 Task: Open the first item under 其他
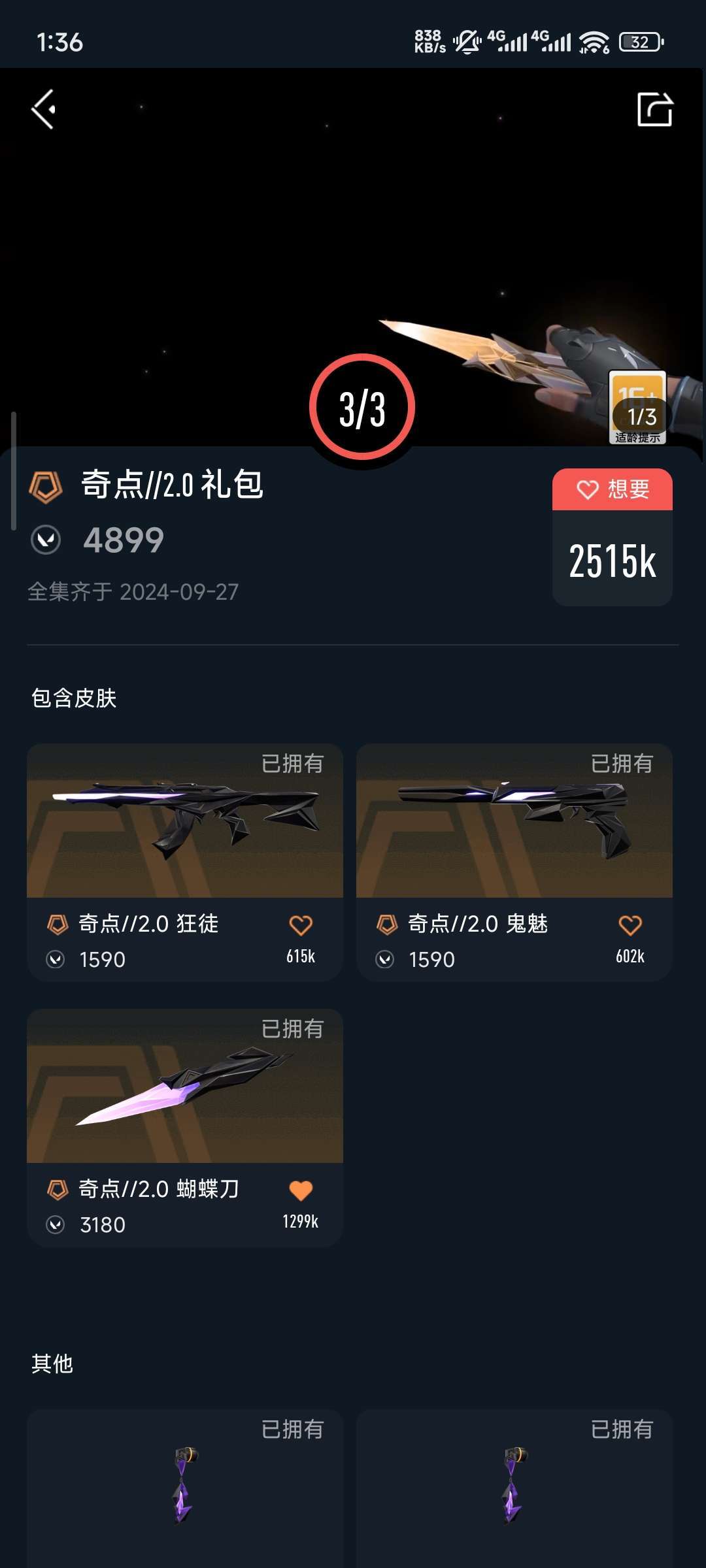pos(185,1490)
